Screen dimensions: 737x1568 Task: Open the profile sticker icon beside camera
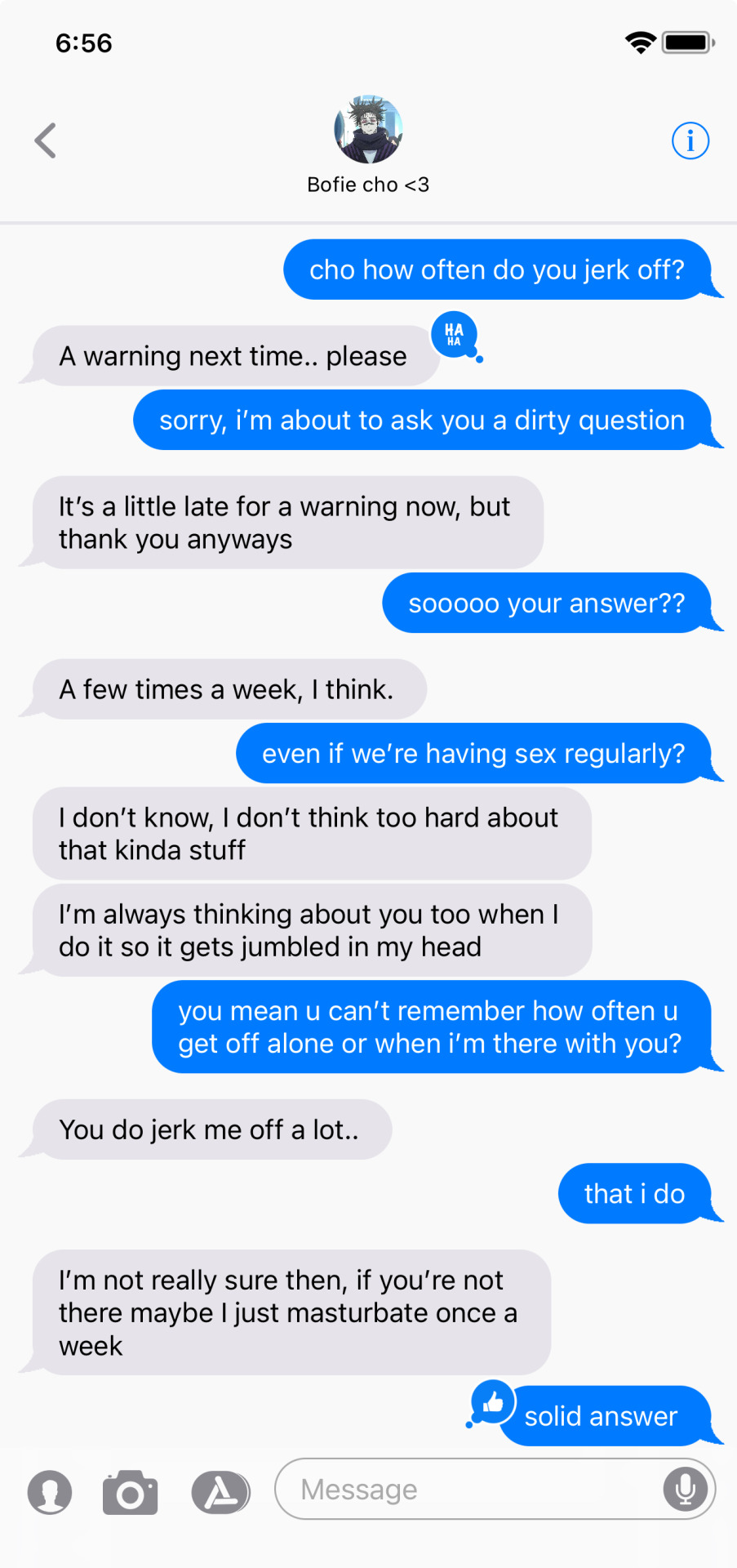pos(50,1493)
